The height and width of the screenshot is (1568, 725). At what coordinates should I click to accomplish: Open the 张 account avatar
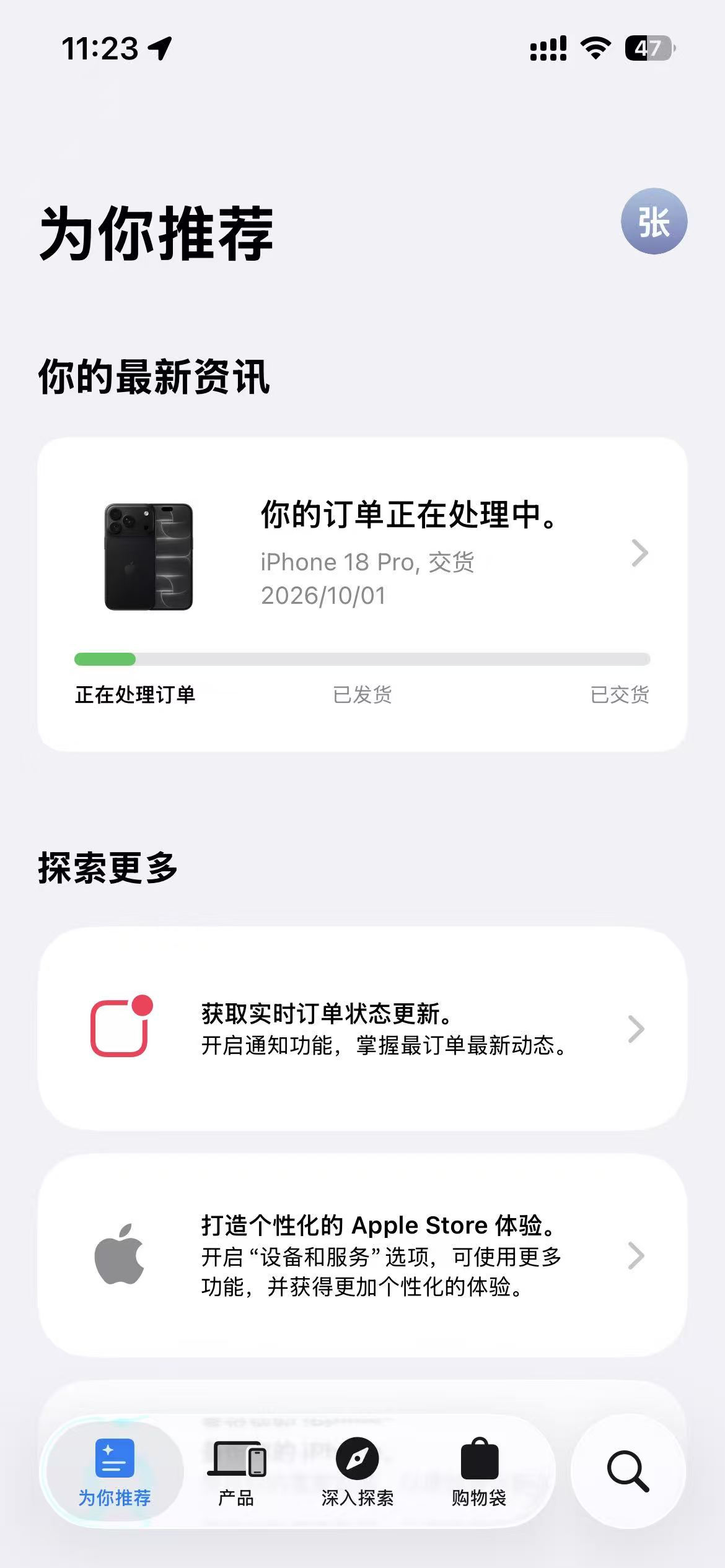[654, 221]
